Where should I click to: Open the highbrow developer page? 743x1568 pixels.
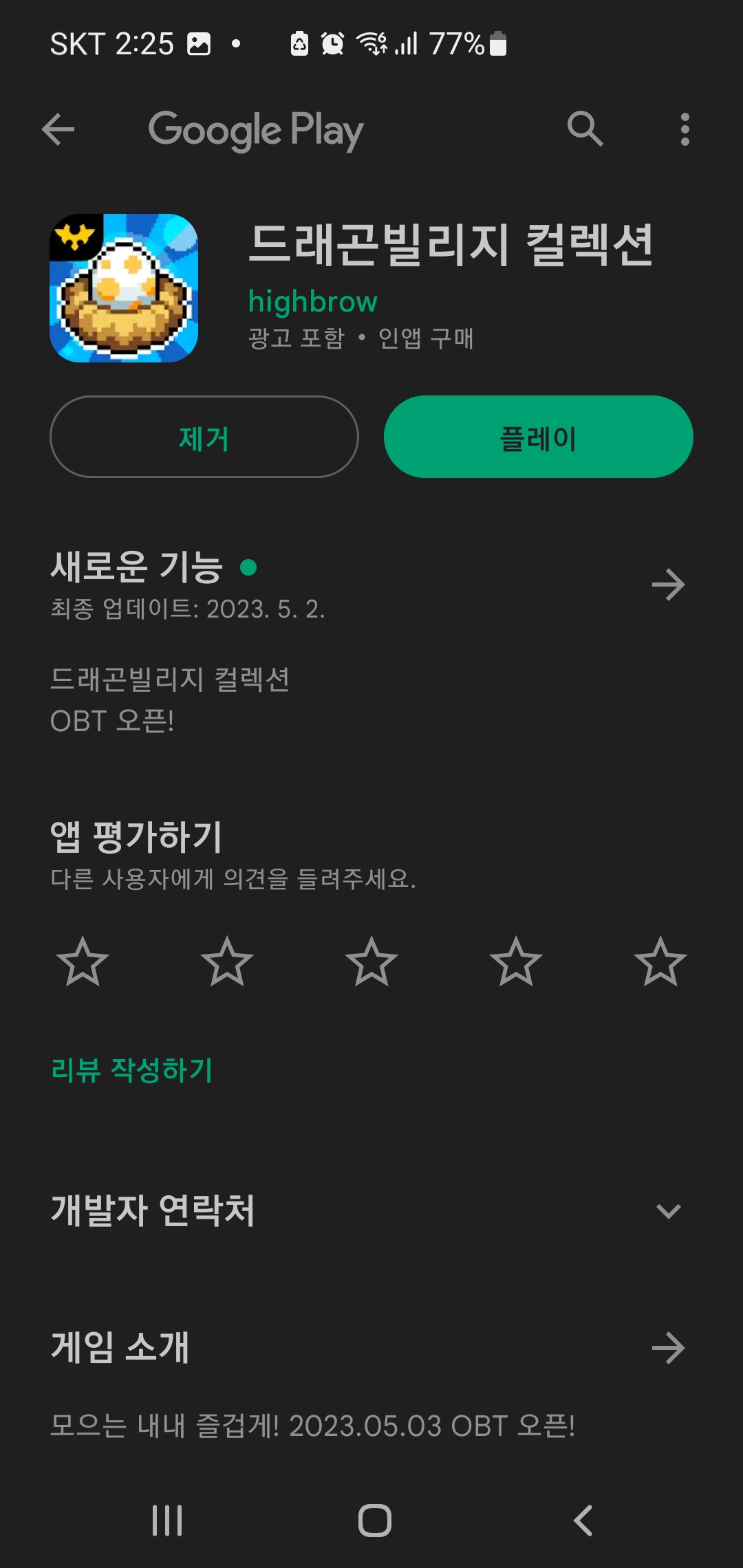click(x=312, y=301)
